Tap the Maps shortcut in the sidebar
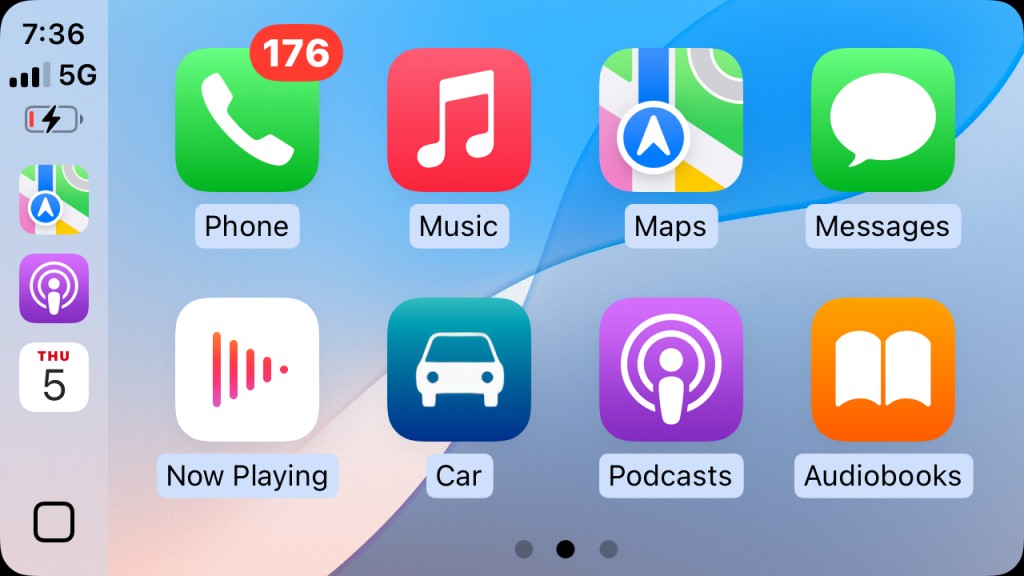1024x576 pixels. click(x=54, y=200)
